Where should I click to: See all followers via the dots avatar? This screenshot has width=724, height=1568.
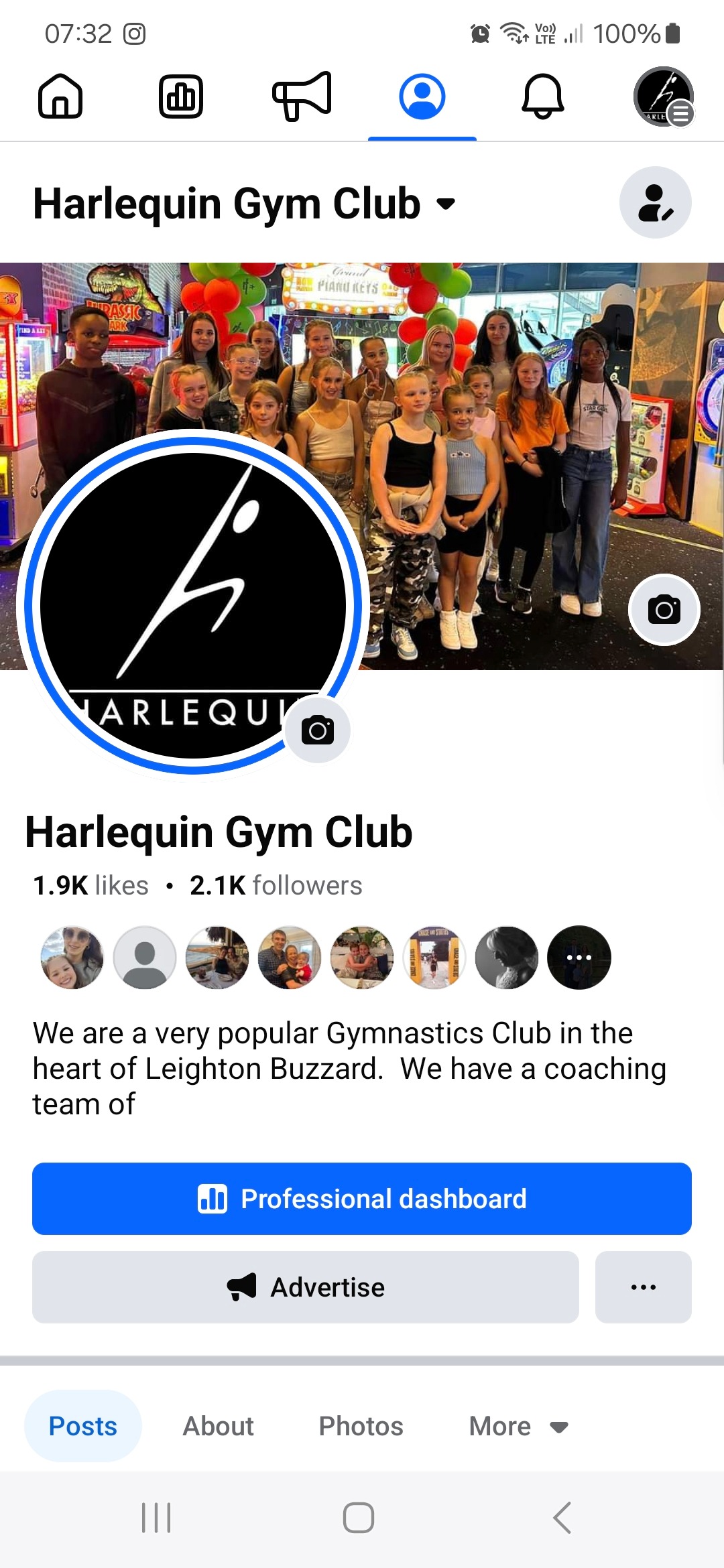[x=579, y=958]
